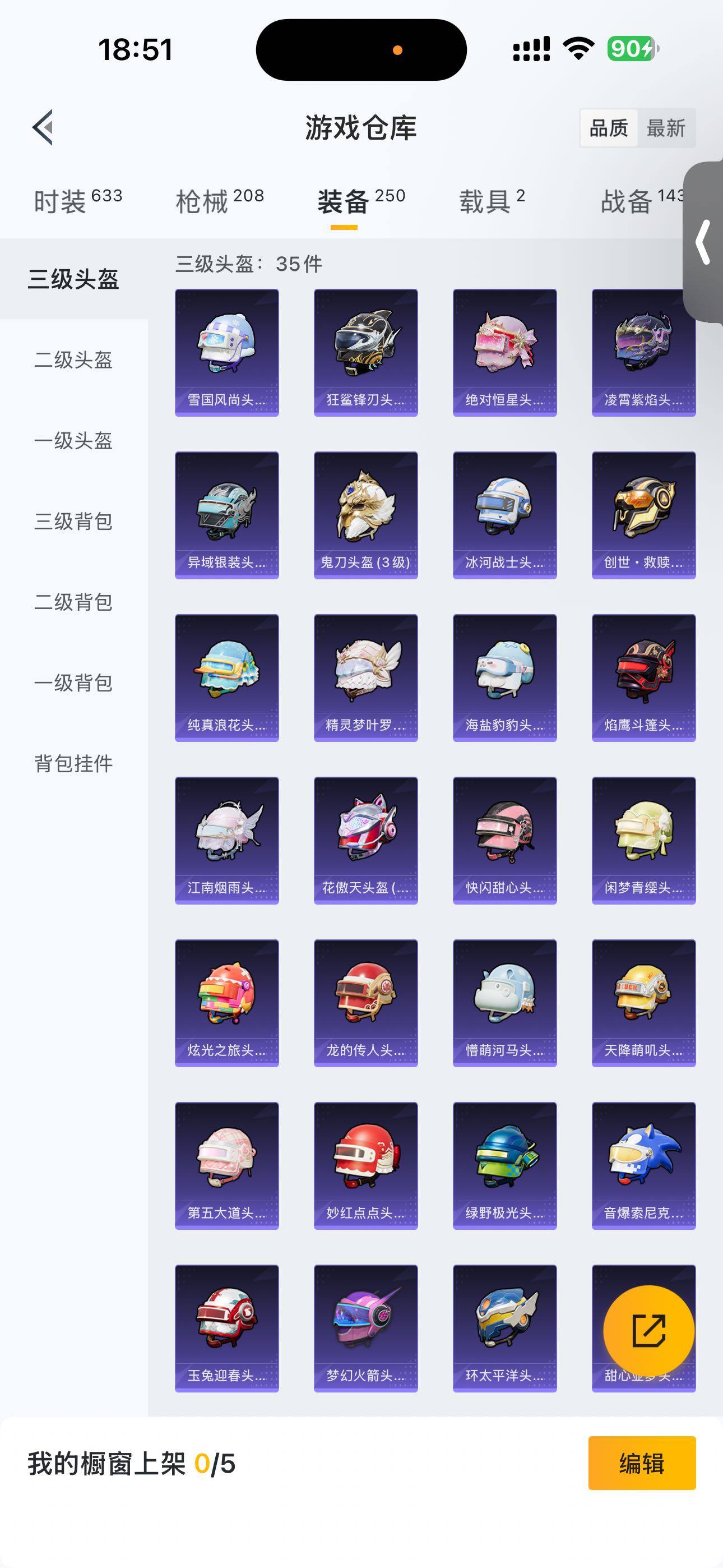Show the 一级背包 category

pos(73,682)
